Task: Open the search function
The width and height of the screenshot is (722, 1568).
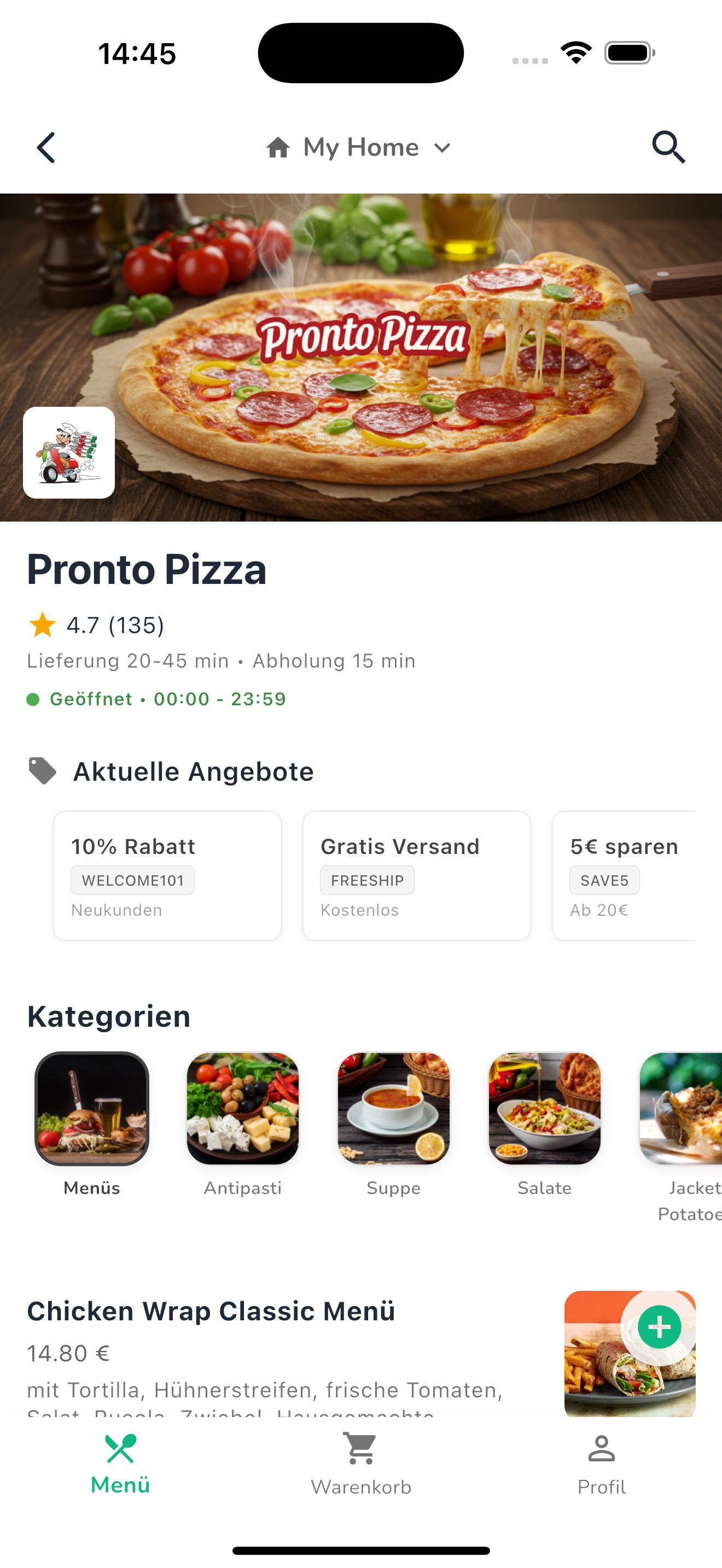Action: tap(668, 147)
